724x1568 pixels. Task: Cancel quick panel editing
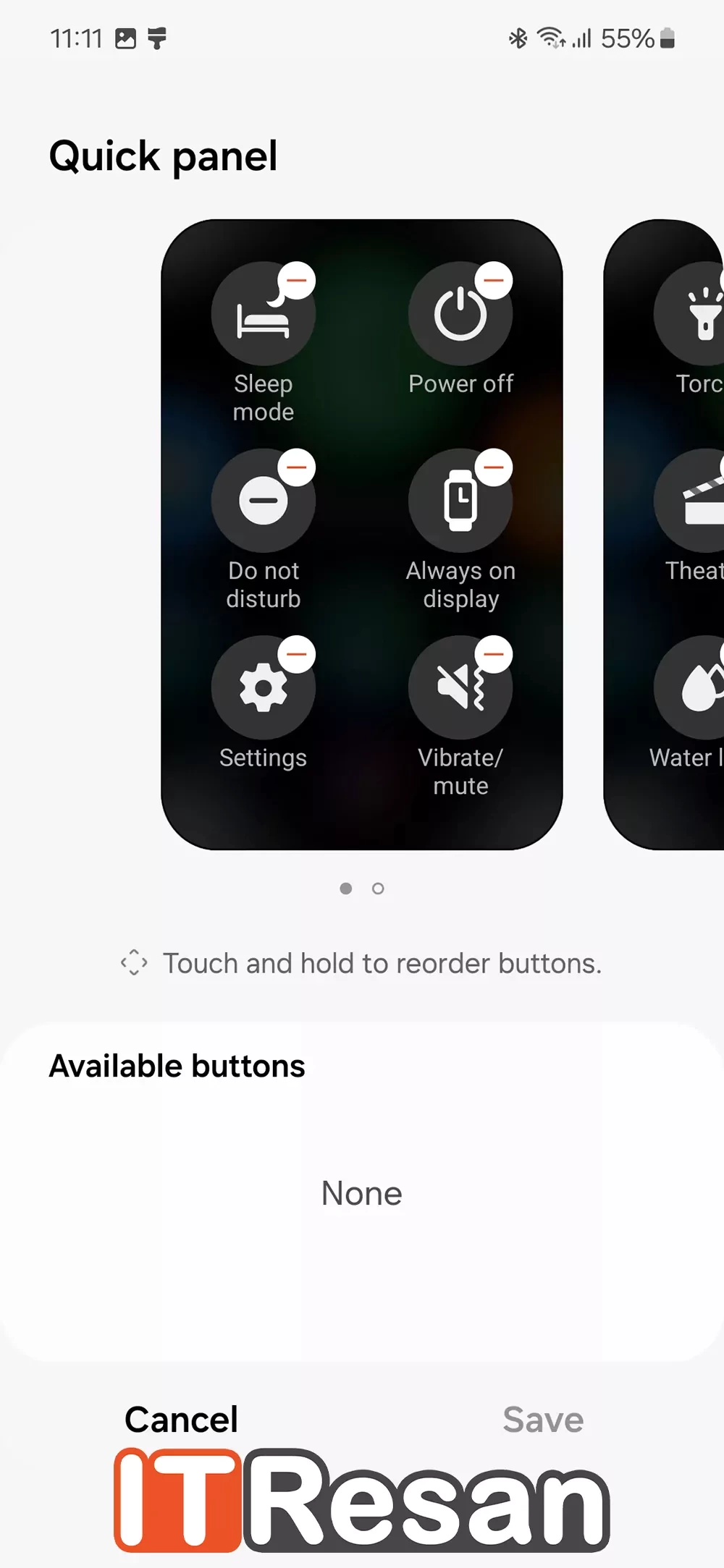click(x=181, y=1420)
